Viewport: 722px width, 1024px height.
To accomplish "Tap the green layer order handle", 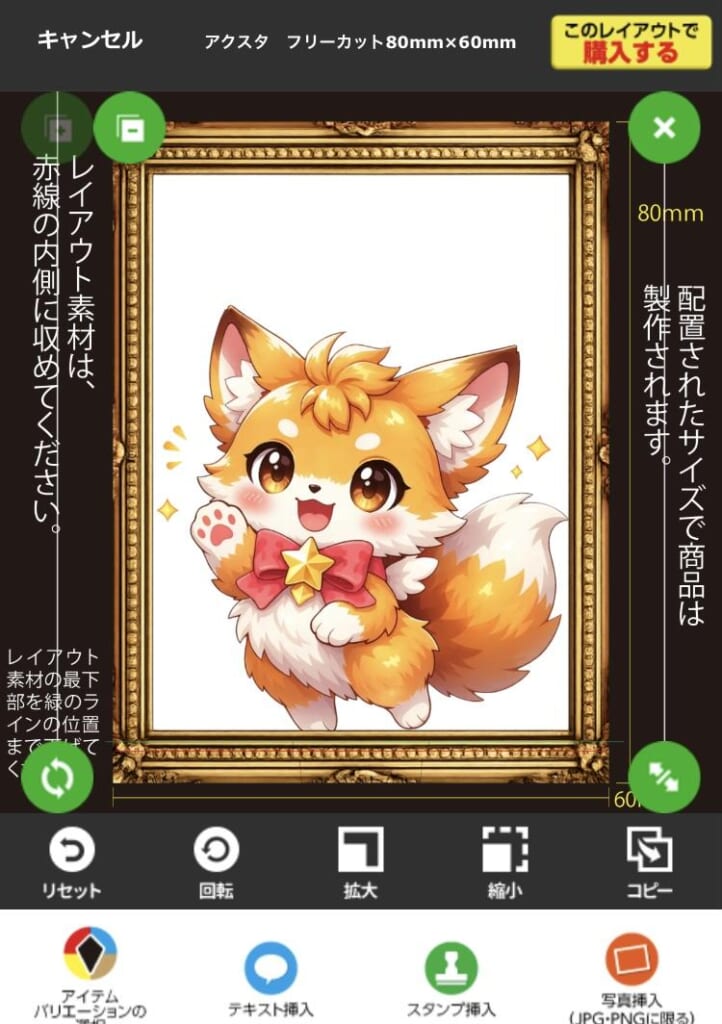I will click(x=129, y=127).
